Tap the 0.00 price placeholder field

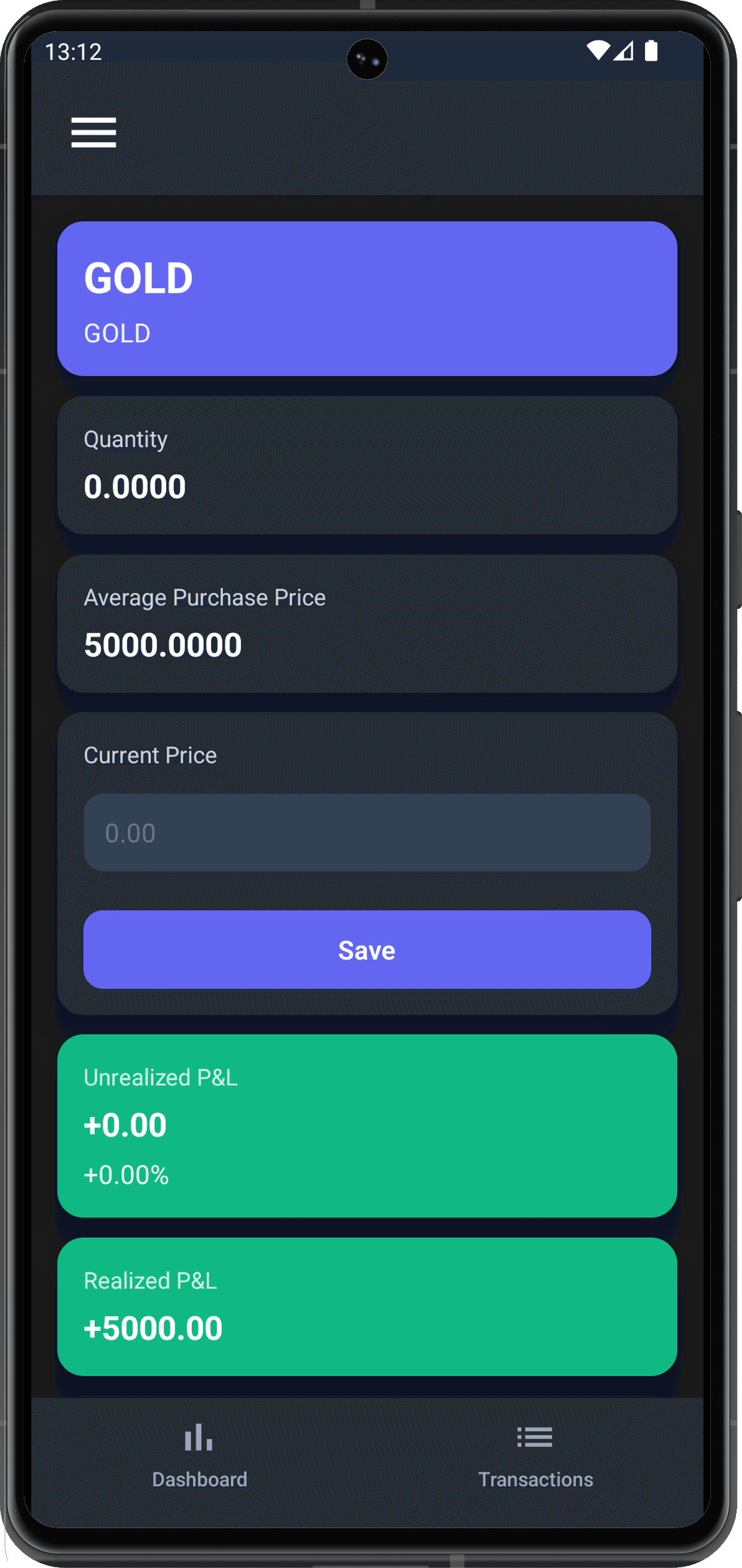367,831
